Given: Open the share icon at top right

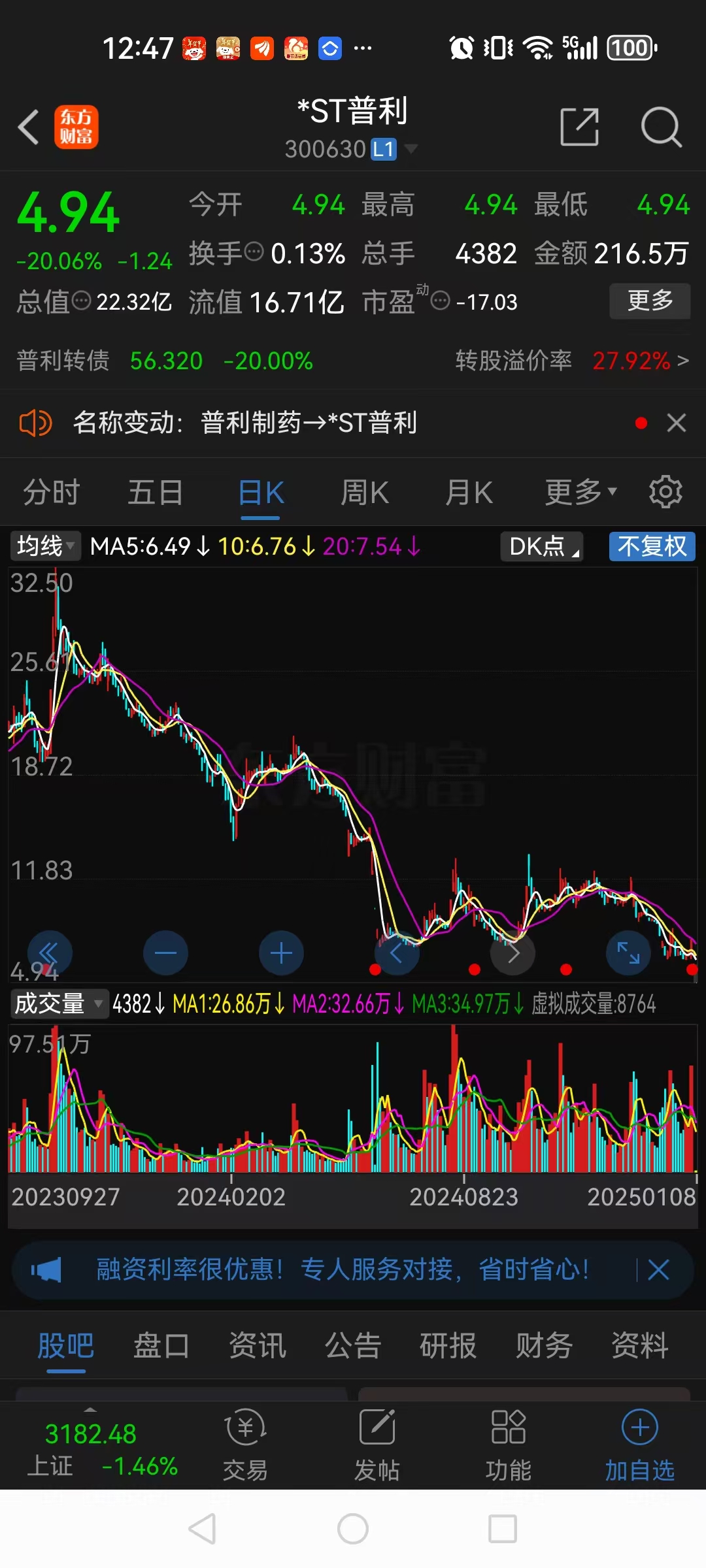Looking at the screenshot, I should click(x=578, y=127).
